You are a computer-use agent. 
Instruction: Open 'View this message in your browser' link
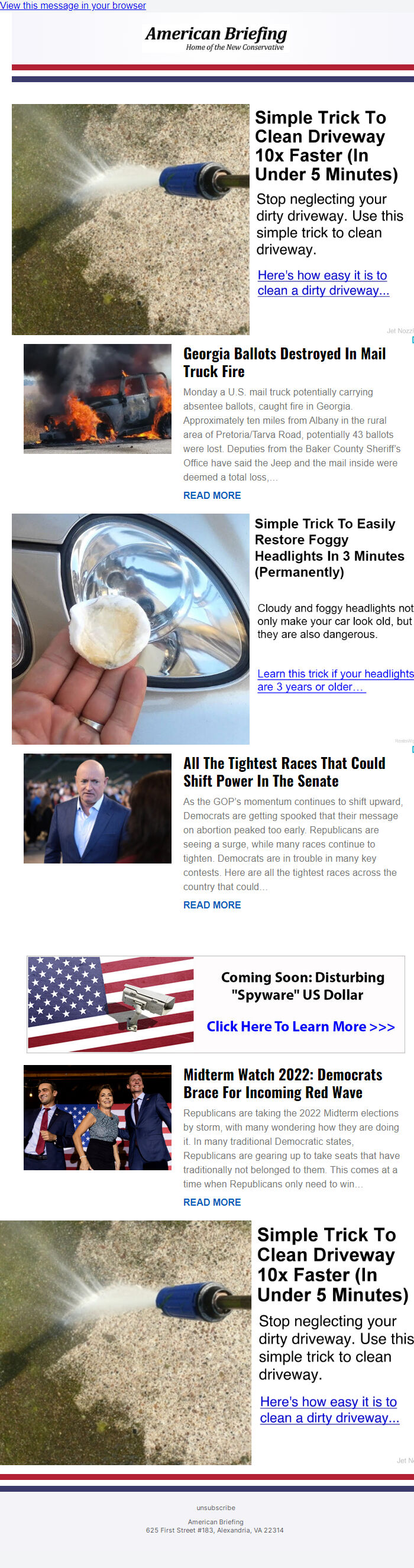point(73,5)
